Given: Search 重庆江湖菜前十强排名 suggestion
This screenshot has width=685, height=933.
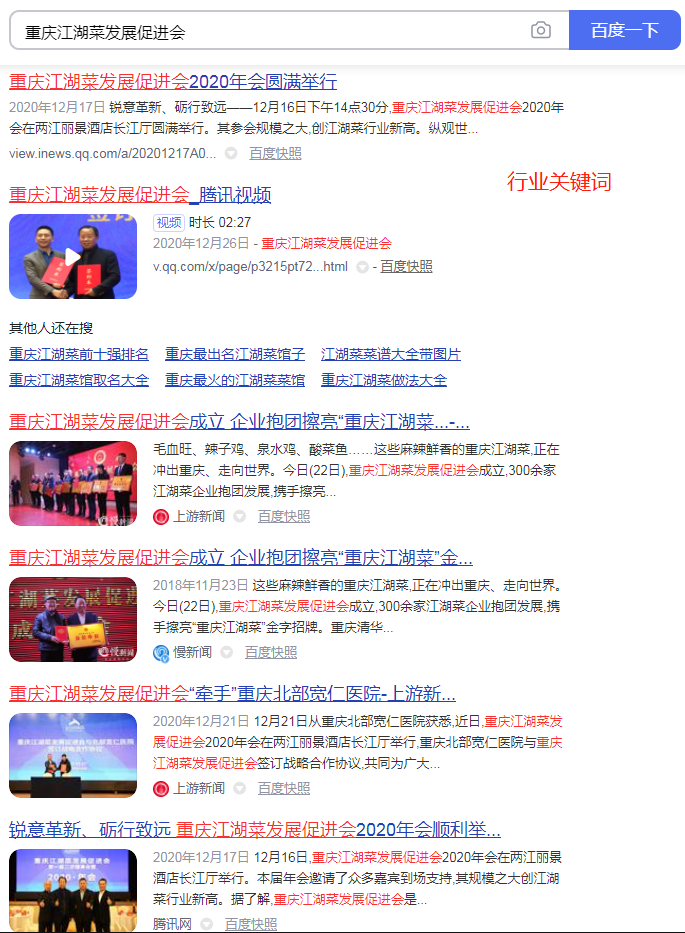Looking at the screenshot, I should [x=79, y=354].
